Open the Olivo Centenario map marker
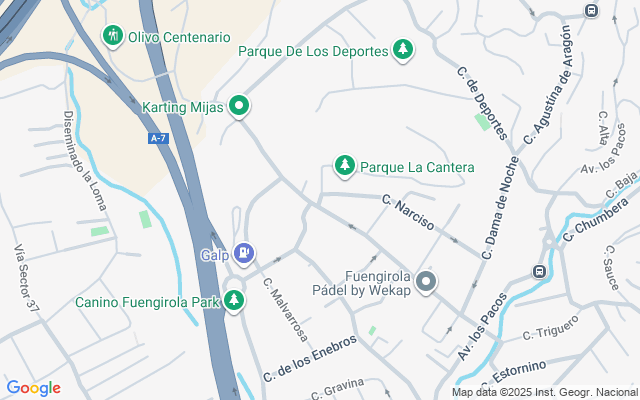Viewport: 640px width, 400px height. [x=113, y=36]
